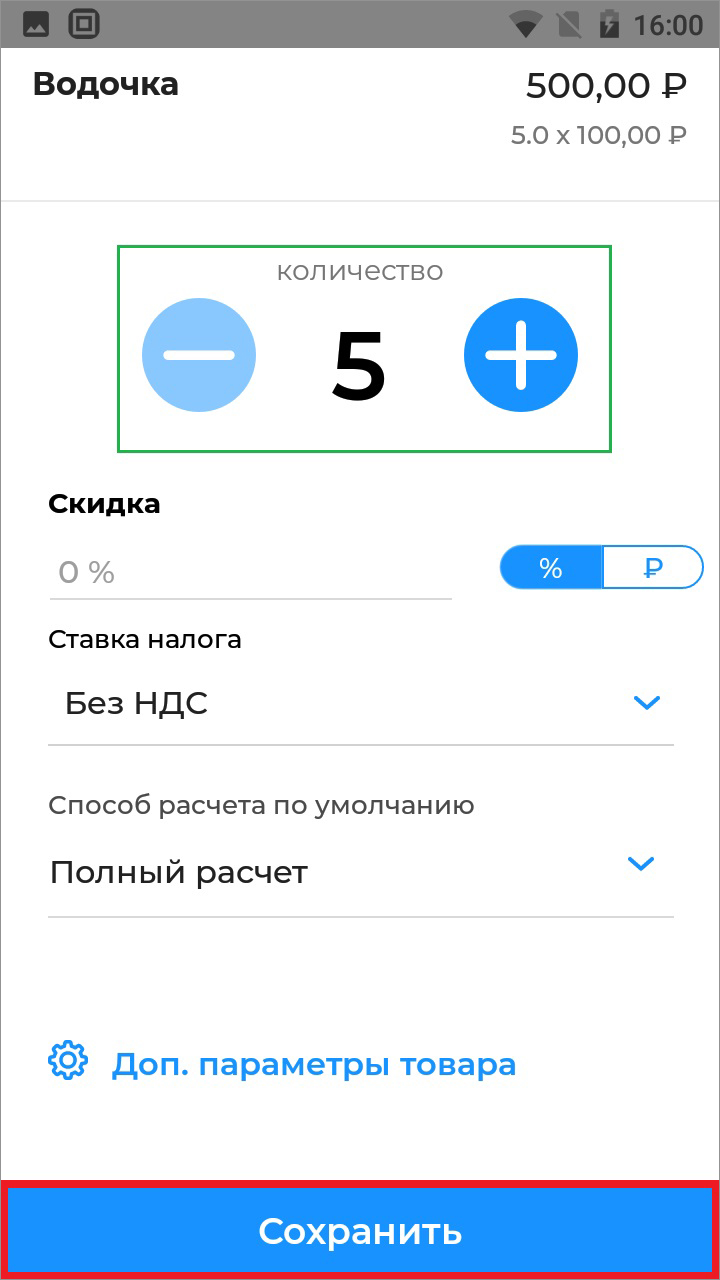Tap the Водочка product title
Viewport: 720px width, 1280px height.
click(105, 84)
